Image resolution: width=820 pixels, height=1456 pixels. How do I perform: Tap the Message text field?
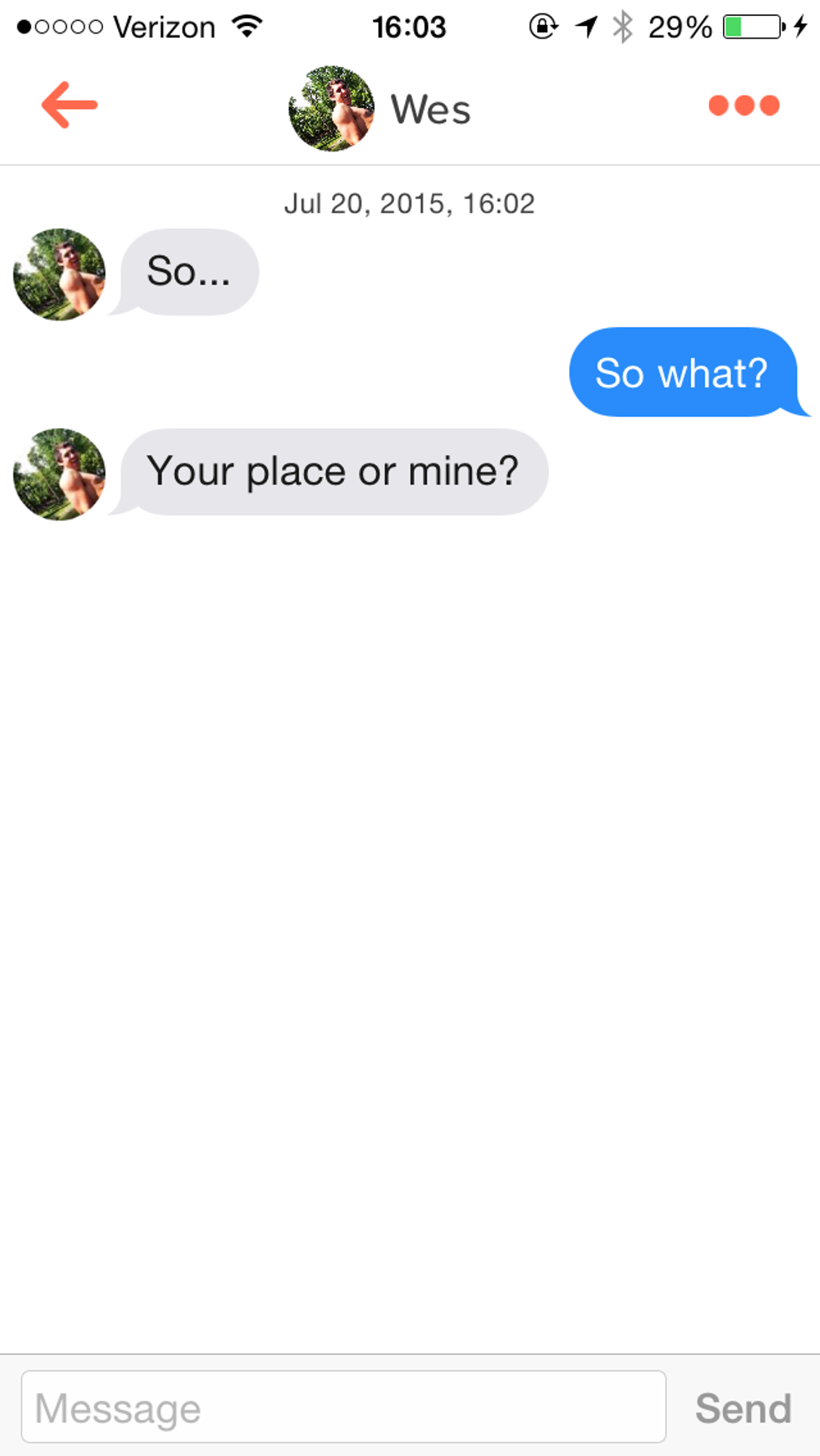click(x=343, y=1407)
